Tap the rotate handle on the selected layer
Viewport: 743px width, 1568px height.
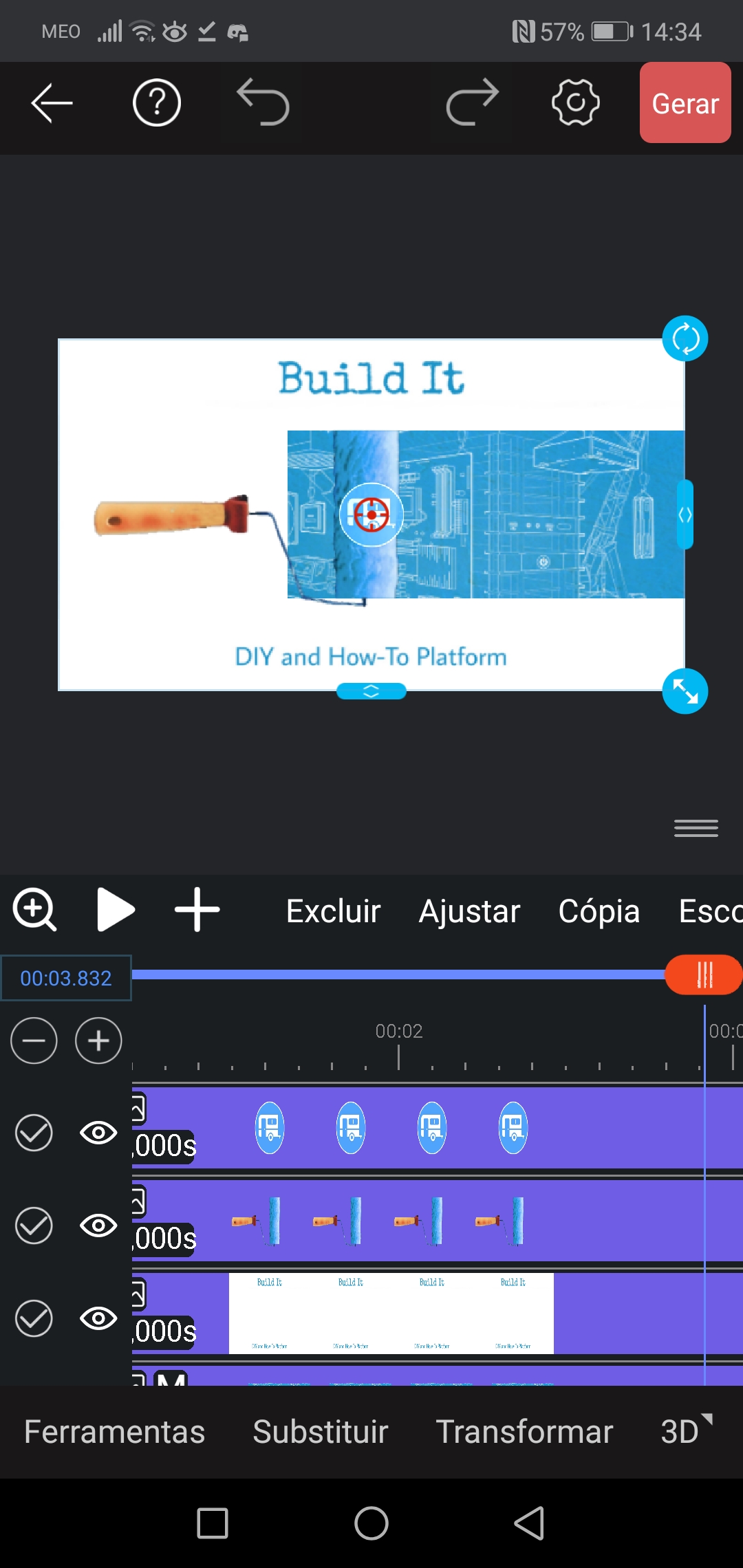[x=685, y=338]
